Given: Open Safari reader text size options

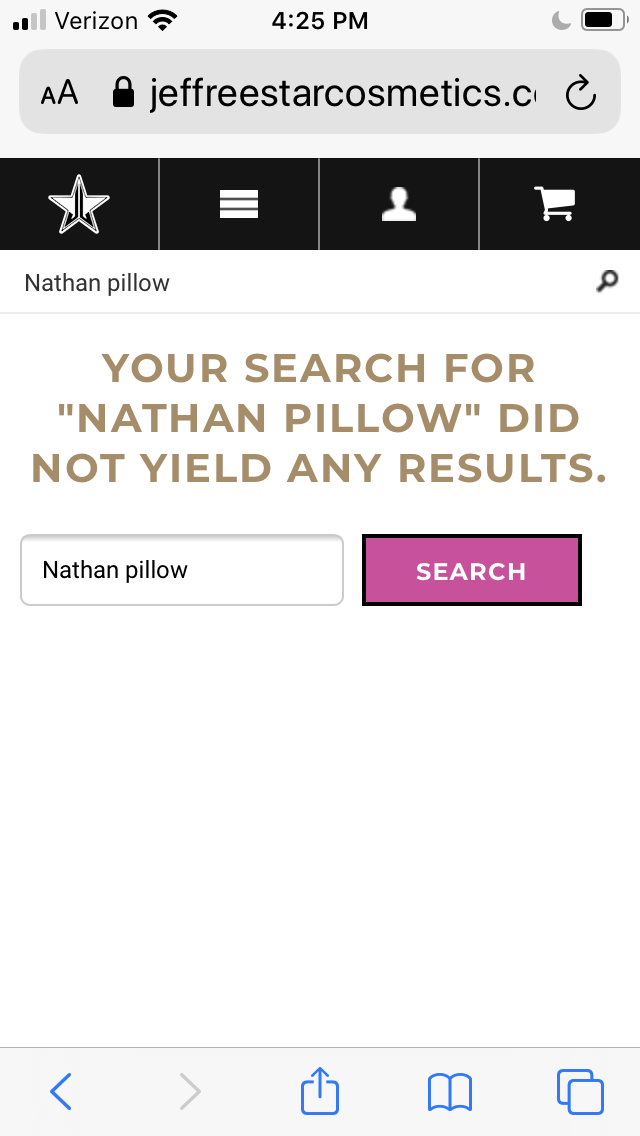Looking at the screenshot, I should 59,94.
